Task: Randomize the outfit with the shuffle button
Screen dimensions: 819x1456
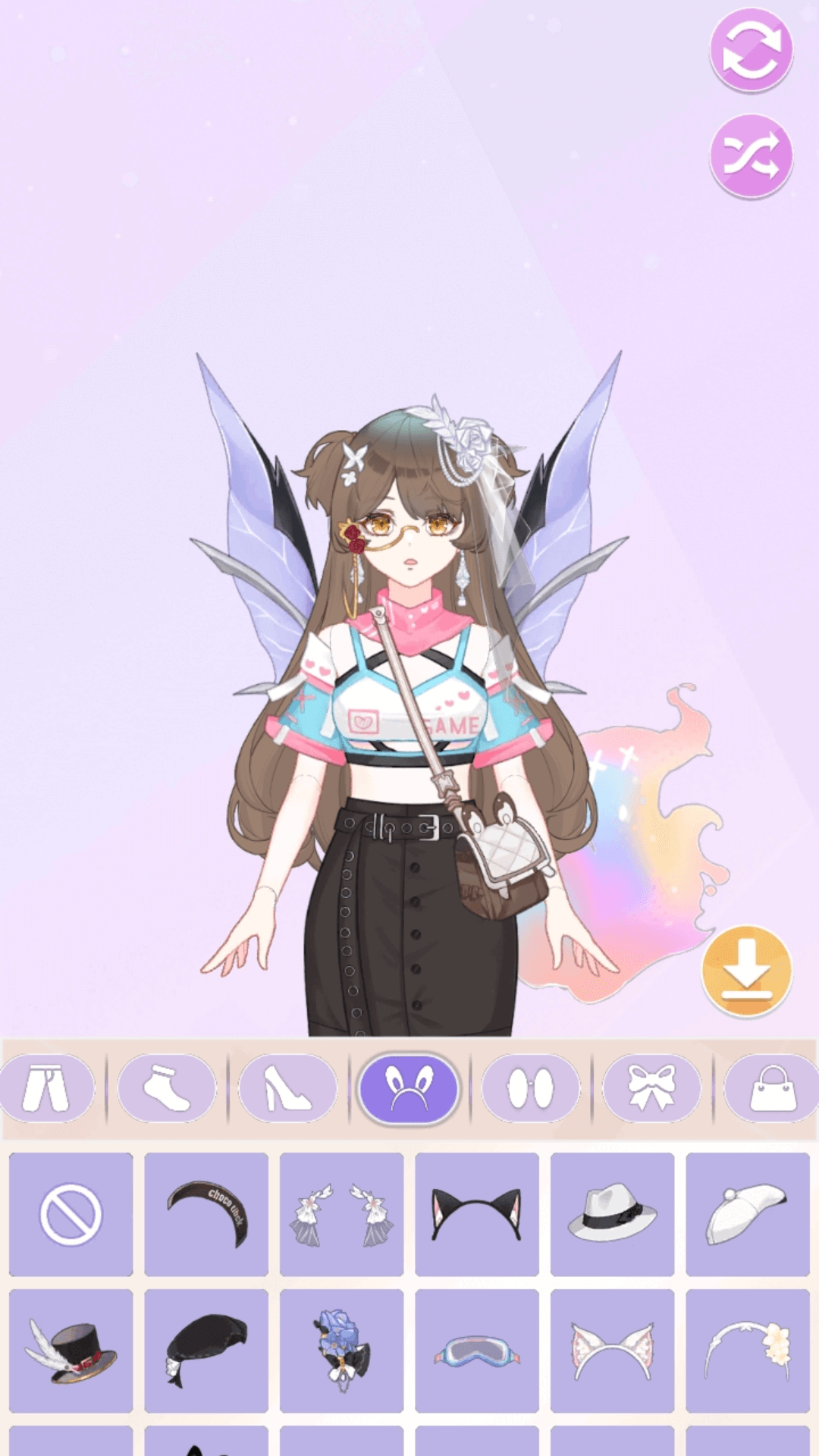Action: 751,157
